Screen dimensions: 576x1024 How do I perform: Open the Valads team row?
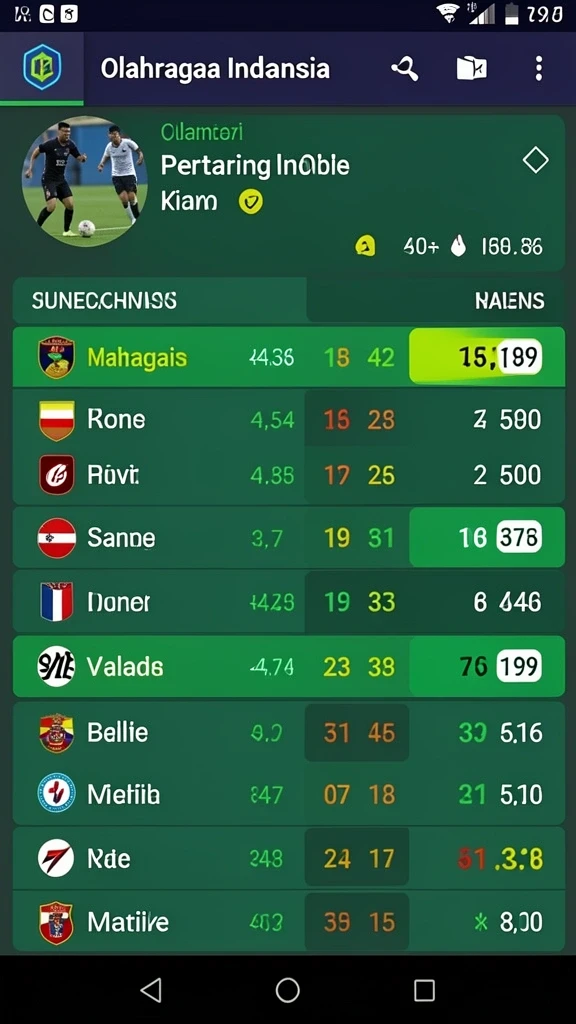pos(289,666)
